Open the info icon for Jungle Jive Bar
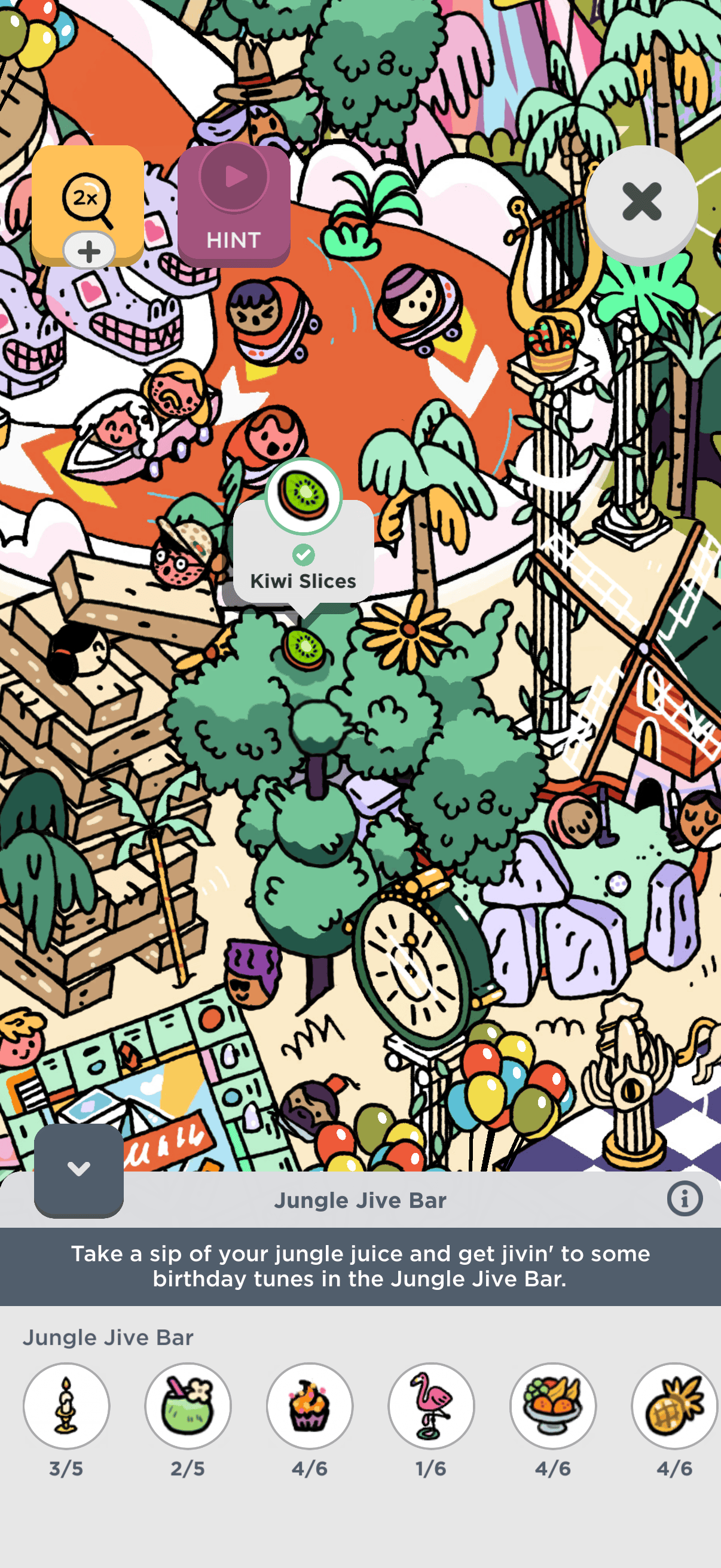Screen dimensions: 721x1568 [684, 1199]
